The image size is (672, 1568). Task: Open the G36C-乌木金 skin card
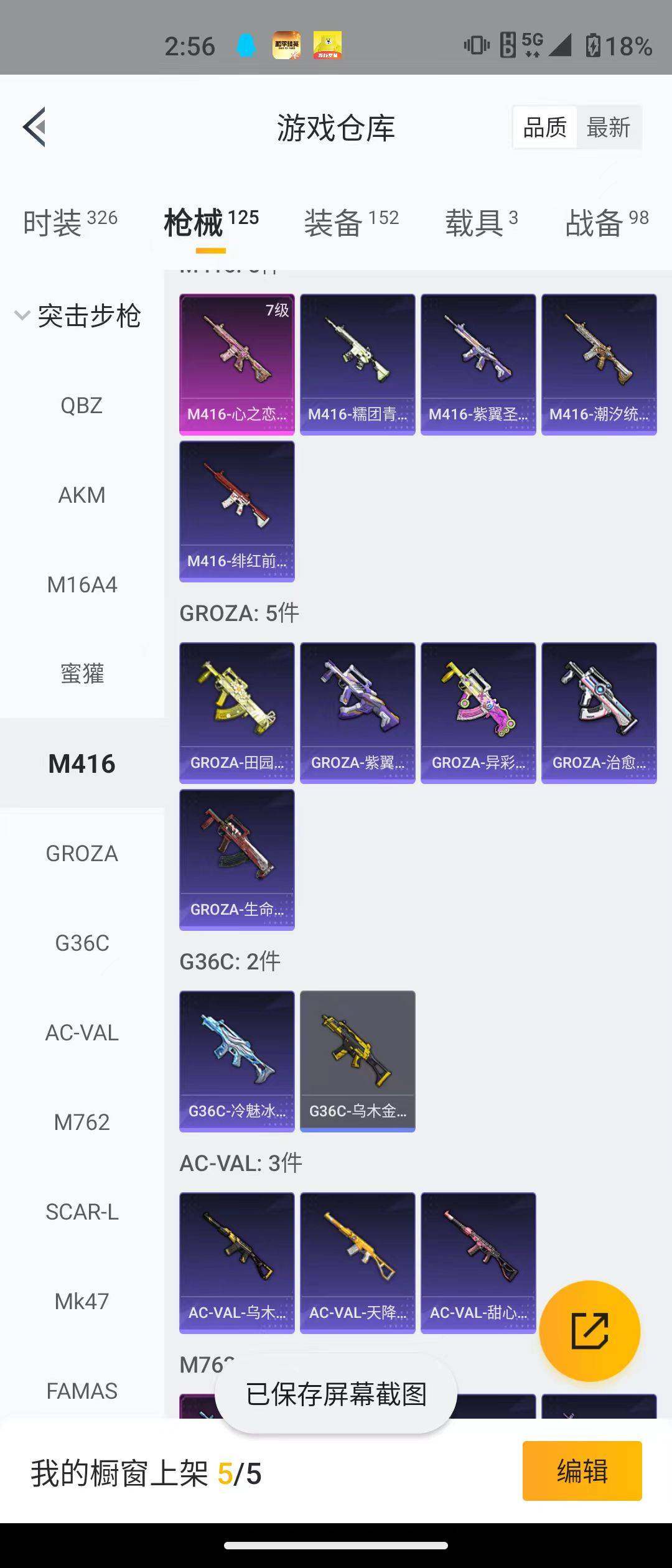click(x=357, y=1061)
